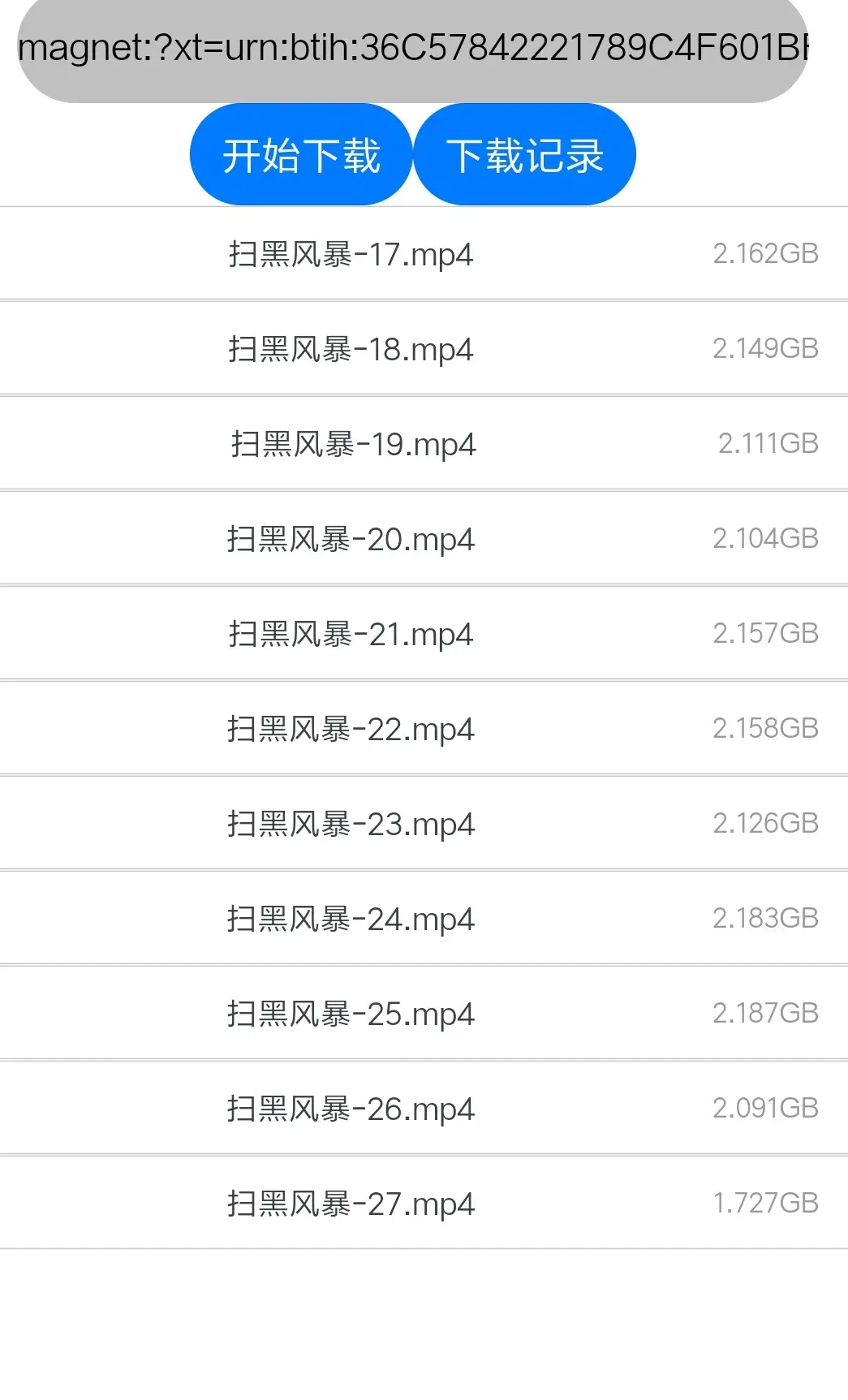Pick the 扫黑风暴-22.mp4 file
Screen dimensions: 848x1400
pyautogui.click(x=424, y=729)
